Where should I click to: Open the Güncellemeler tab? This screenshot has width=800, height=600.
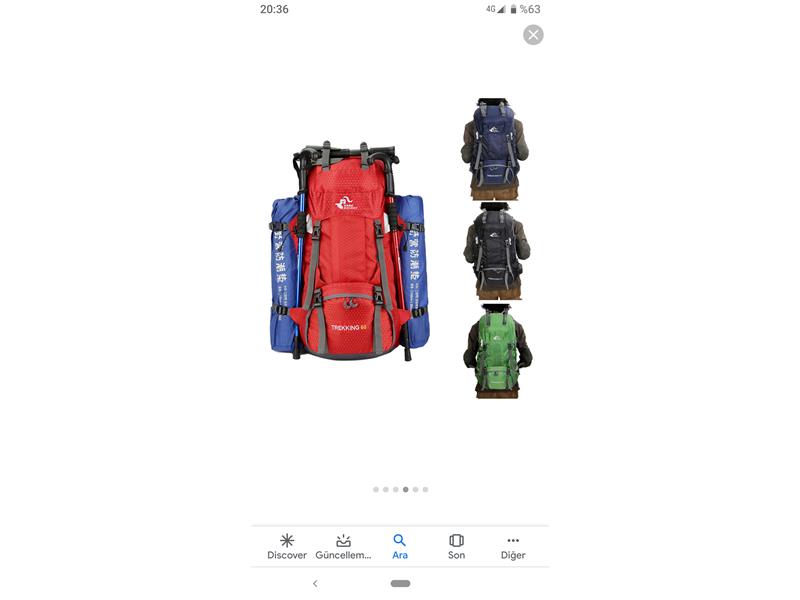click(343, 546)
